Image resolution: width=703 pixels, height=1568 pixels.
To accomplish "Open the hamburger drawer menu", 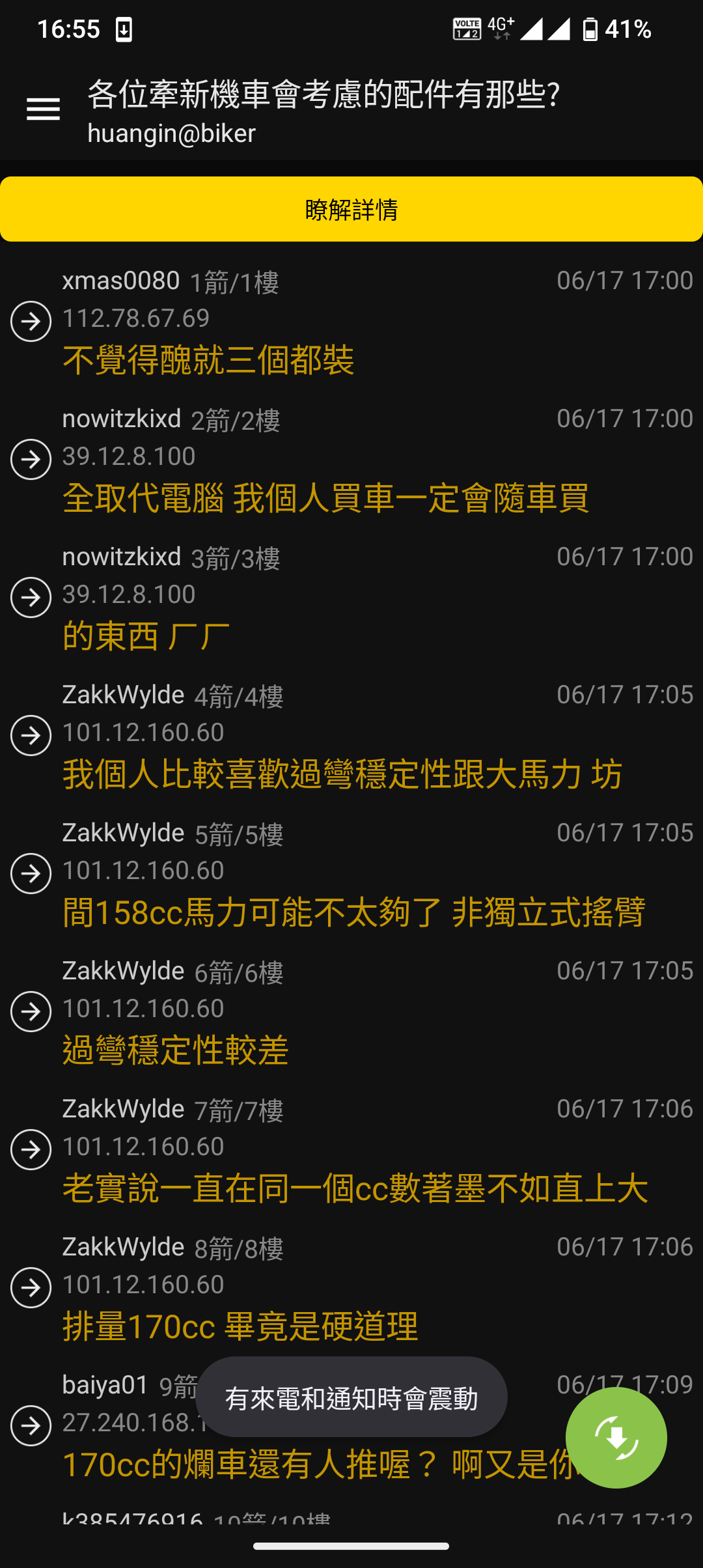I will tap(43, 109).
